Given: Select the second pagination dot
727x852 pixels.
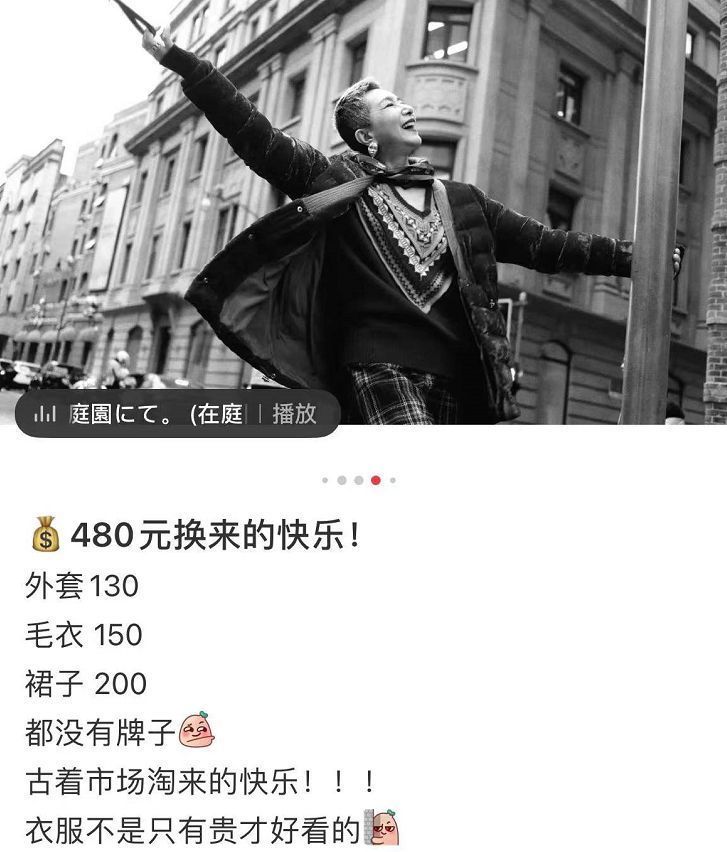Looking at the screenshot, I should 341,479.
